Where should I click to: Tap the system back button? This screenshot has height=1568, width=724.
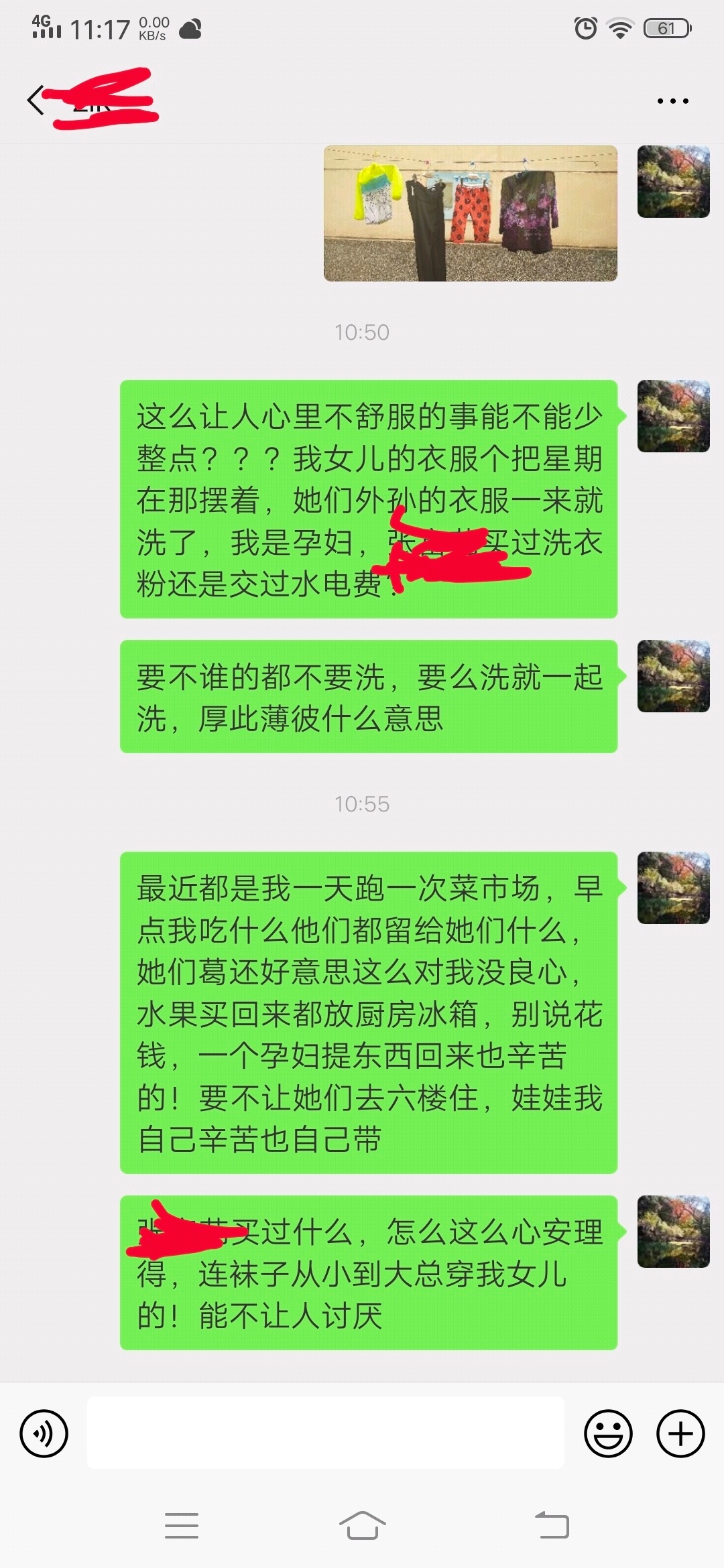tap(552, 1526)
